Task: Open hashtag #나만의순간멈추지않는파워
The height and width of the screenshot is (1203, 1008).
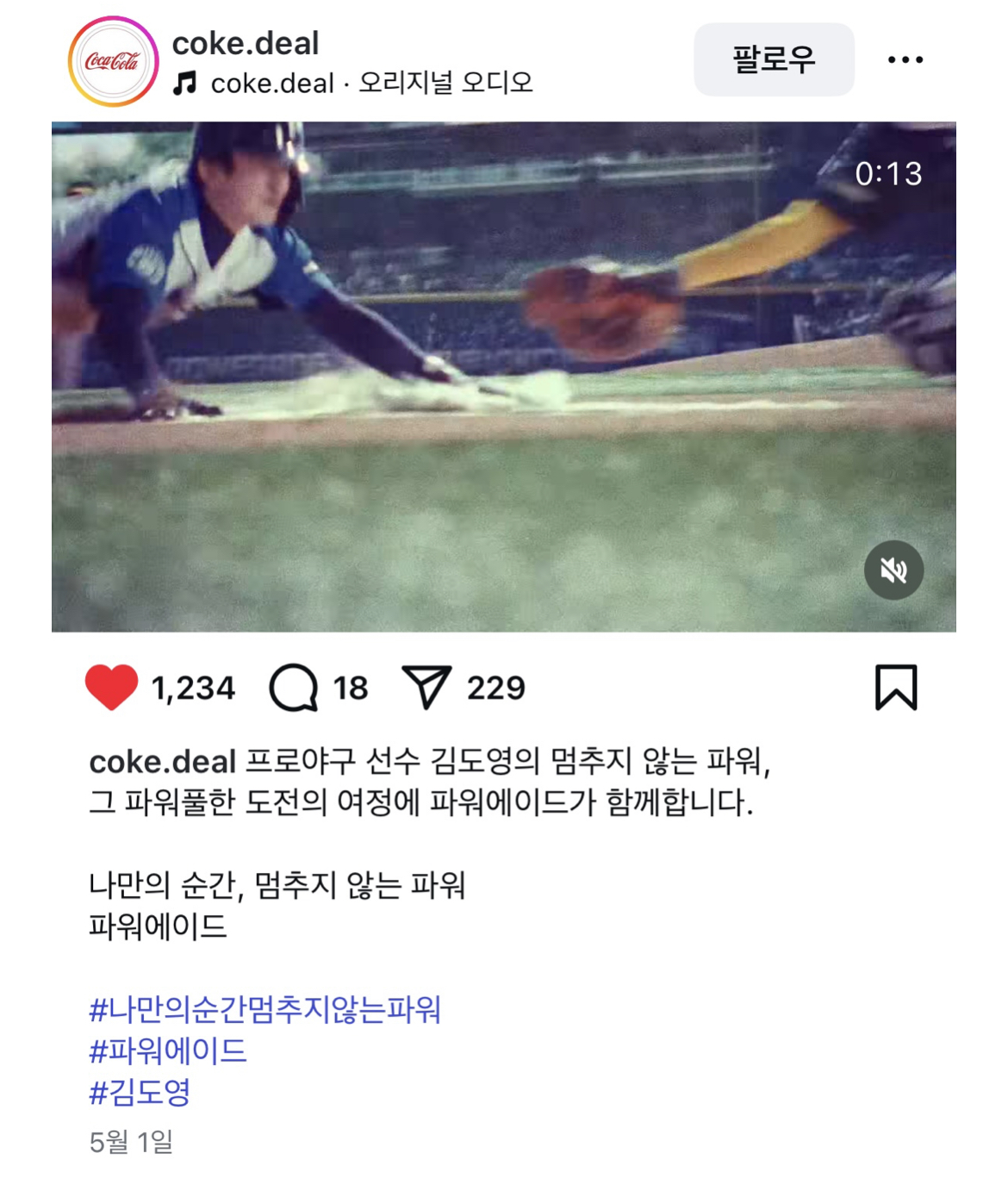Action: coord(265,1009)
